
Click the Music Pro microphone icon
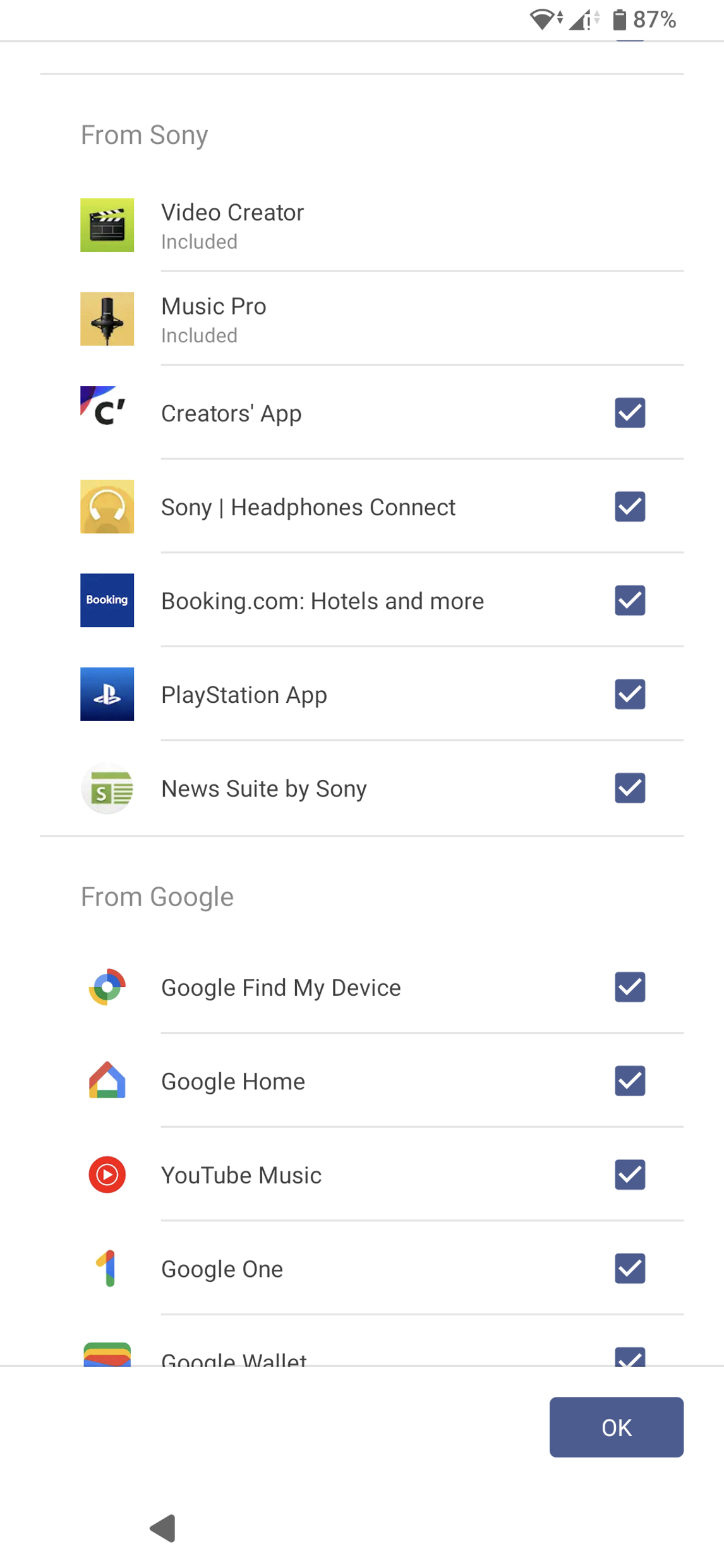(x=107, y=319)
